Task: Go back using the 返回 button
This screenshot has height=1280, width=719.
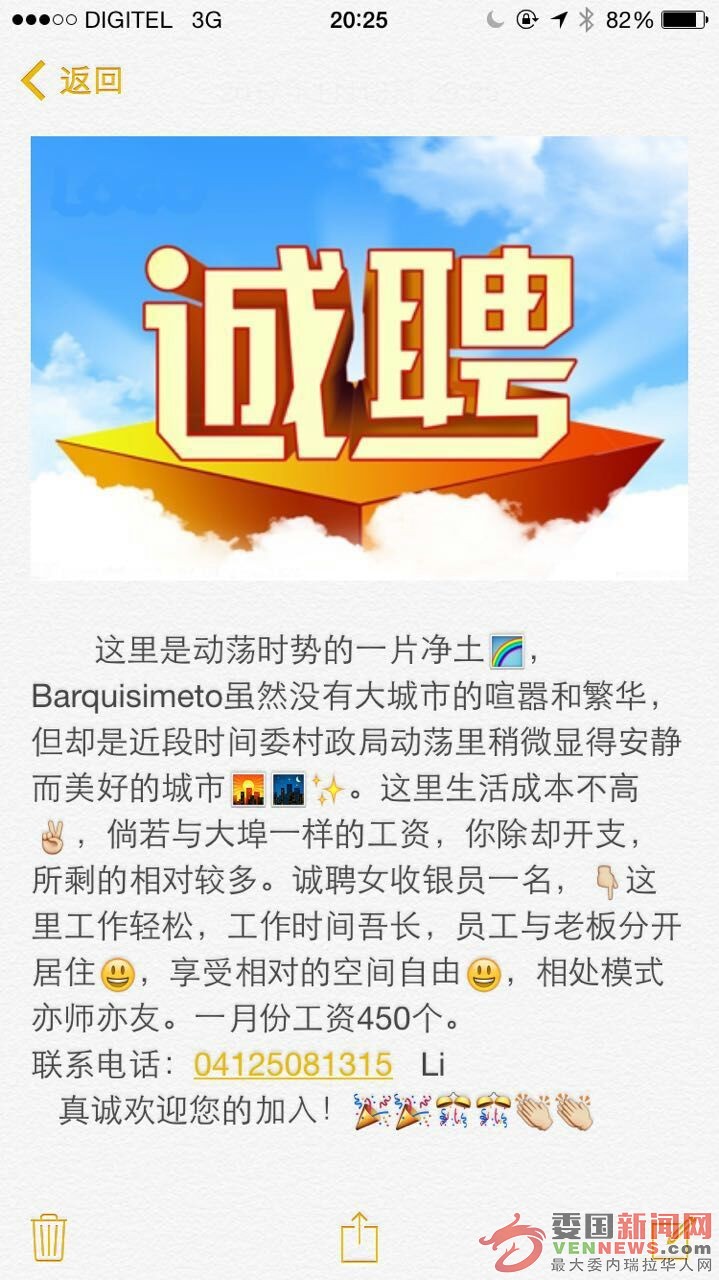Action: coord(72,81)
